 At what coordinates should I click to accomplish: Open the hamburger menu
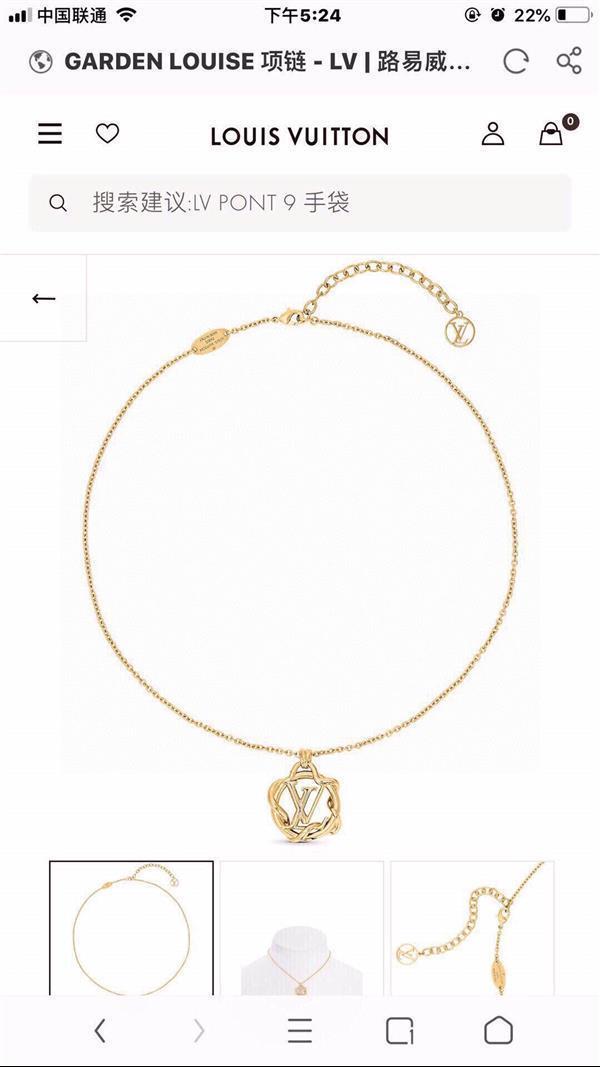pyautogui.click(x=50, y=134)
